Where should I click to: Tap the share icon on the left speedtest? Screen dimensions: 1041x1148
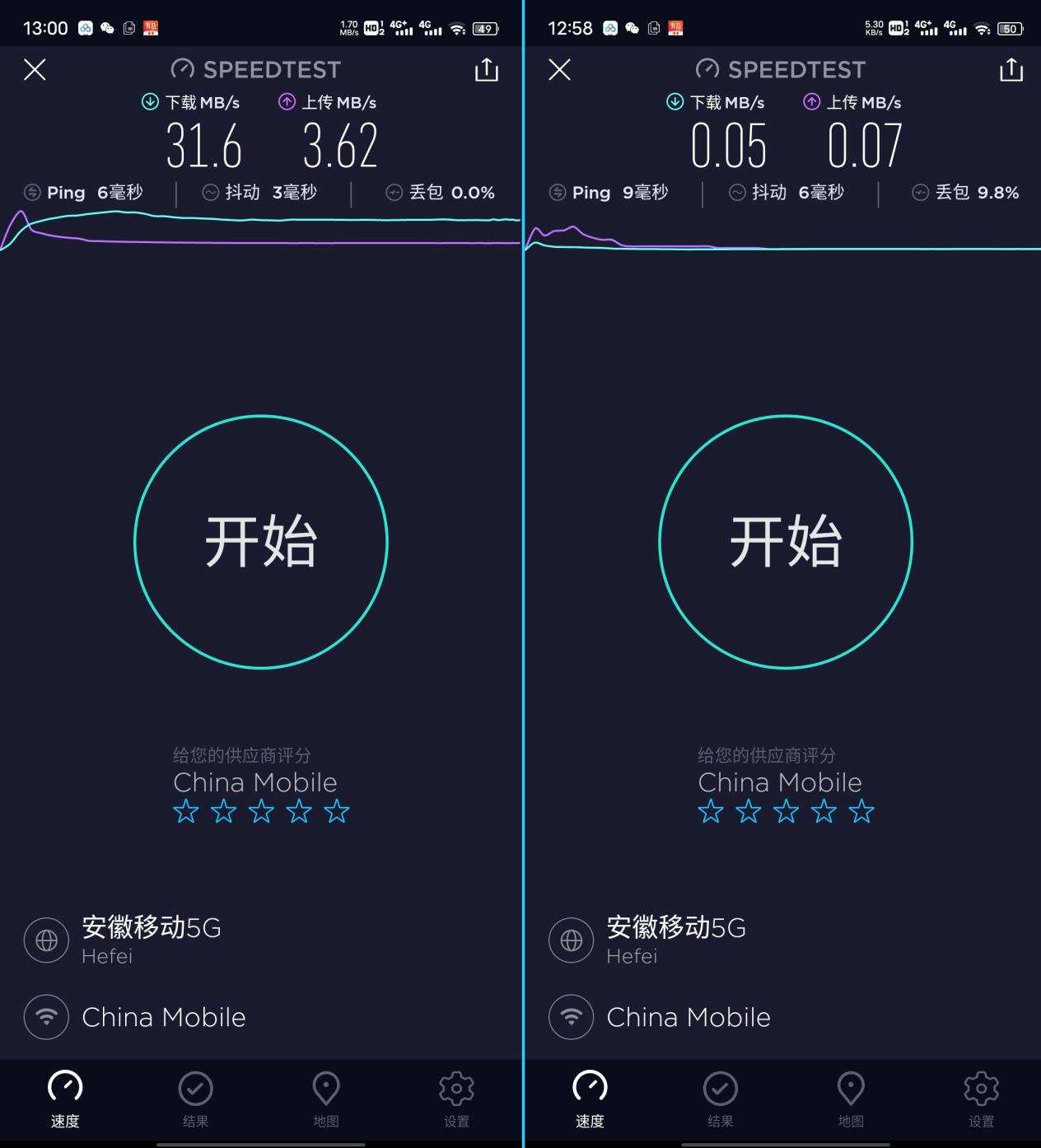click(486, 70)
